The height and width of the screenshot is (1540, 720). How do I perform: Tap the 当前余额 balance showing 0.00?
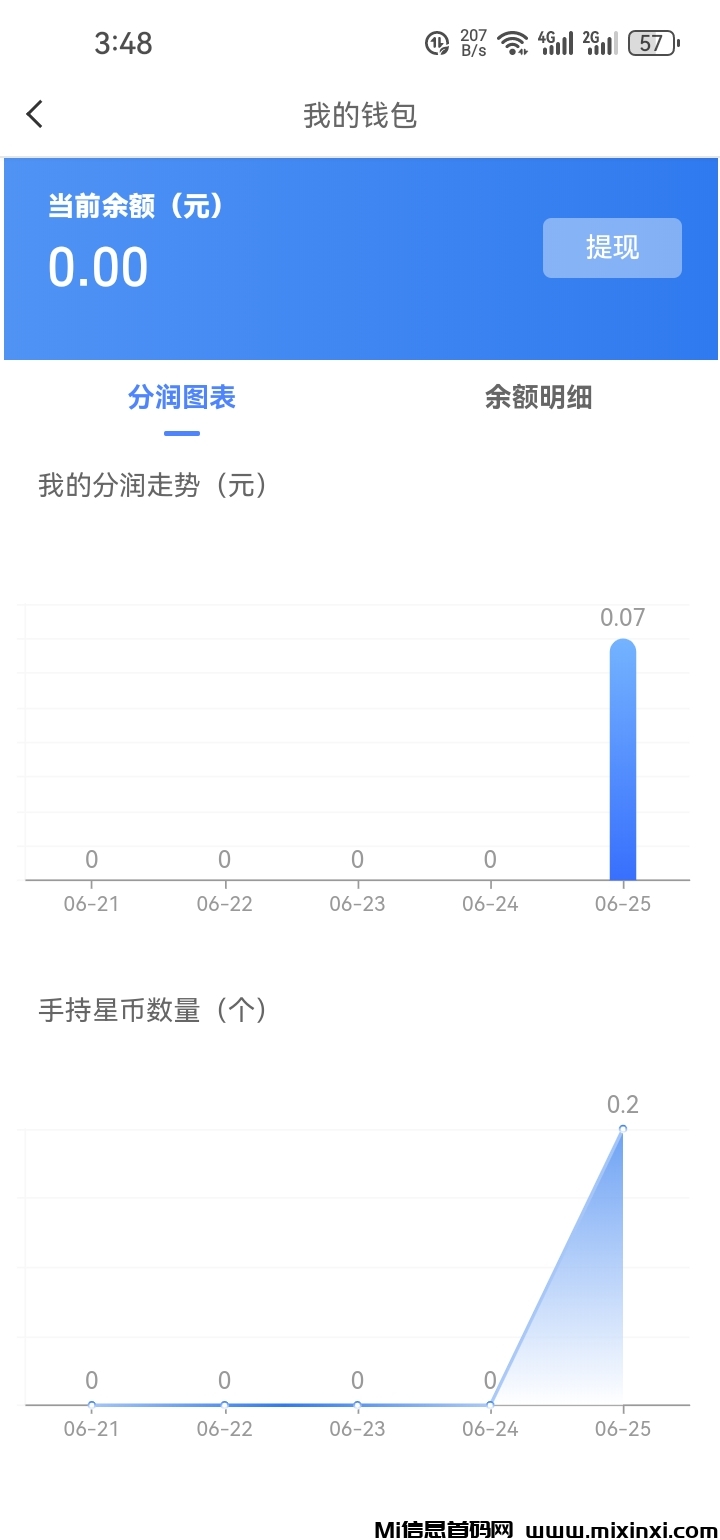99,266
